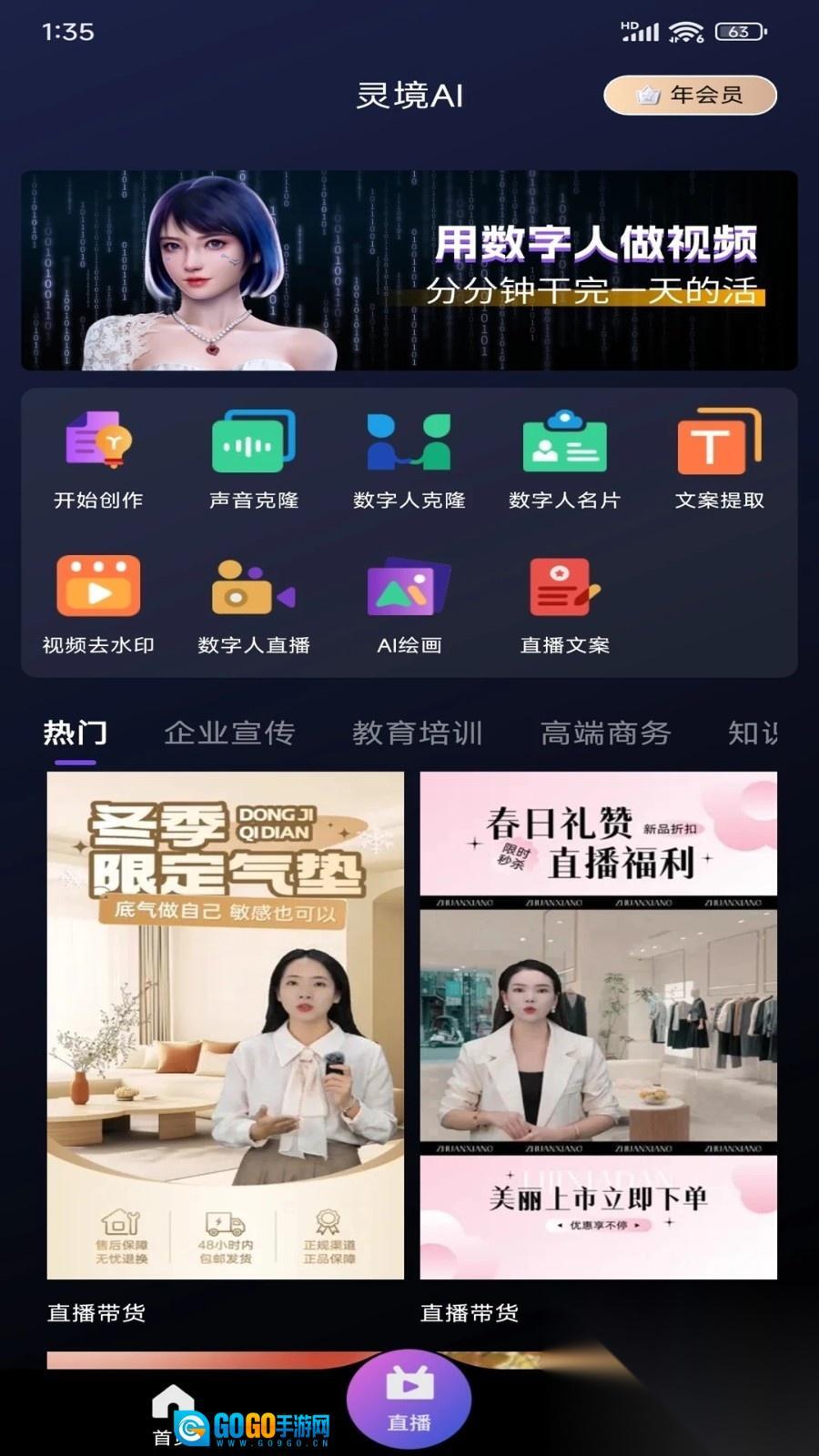This screenshot has height=1456, width=819.
Task: Open 视频去水印 watermark remover
Action: point(98,605)
